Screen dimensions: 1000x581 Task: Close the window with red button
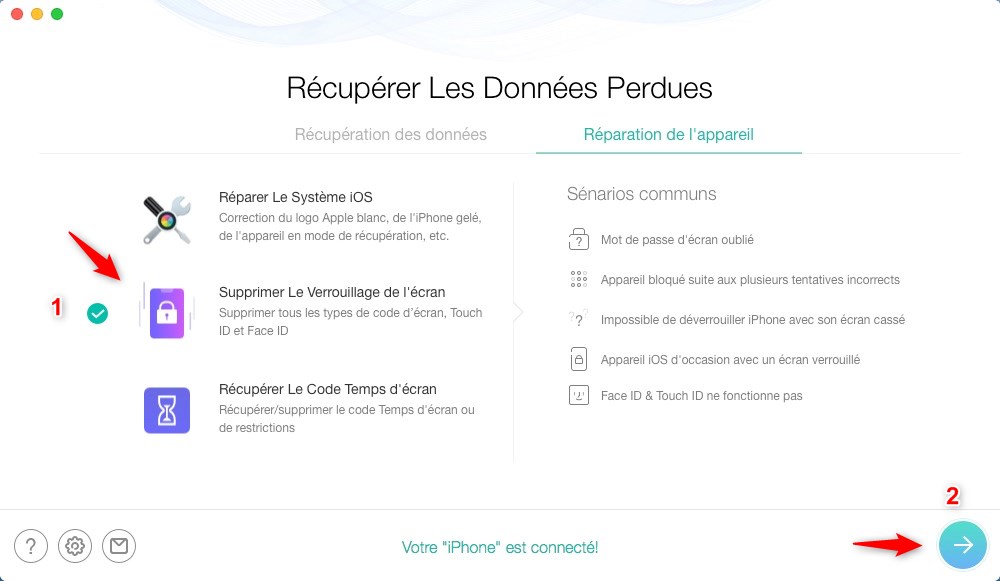[17, 15]
